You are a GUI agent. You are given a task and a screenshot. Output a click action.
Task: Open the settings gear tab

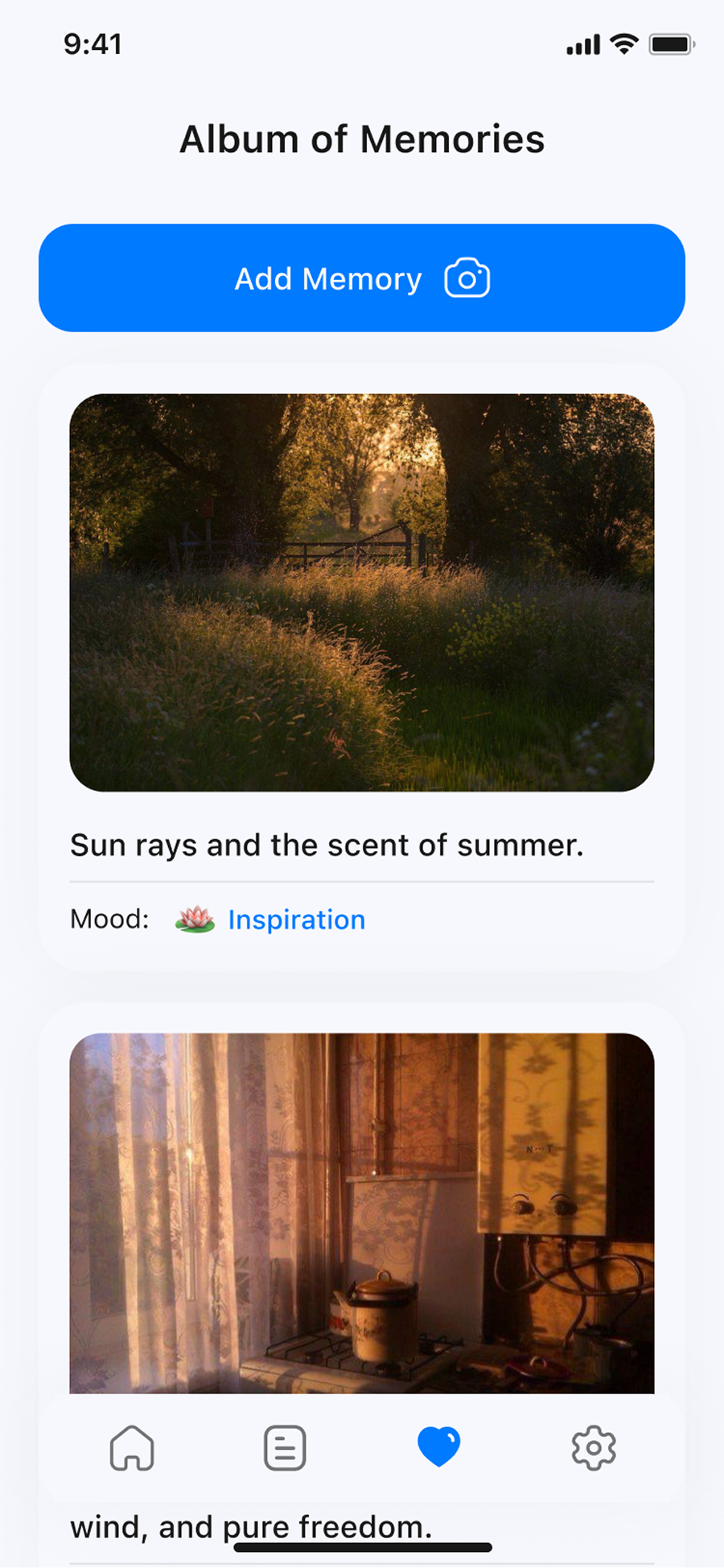pyautogui.click(x=594, y=1447)
